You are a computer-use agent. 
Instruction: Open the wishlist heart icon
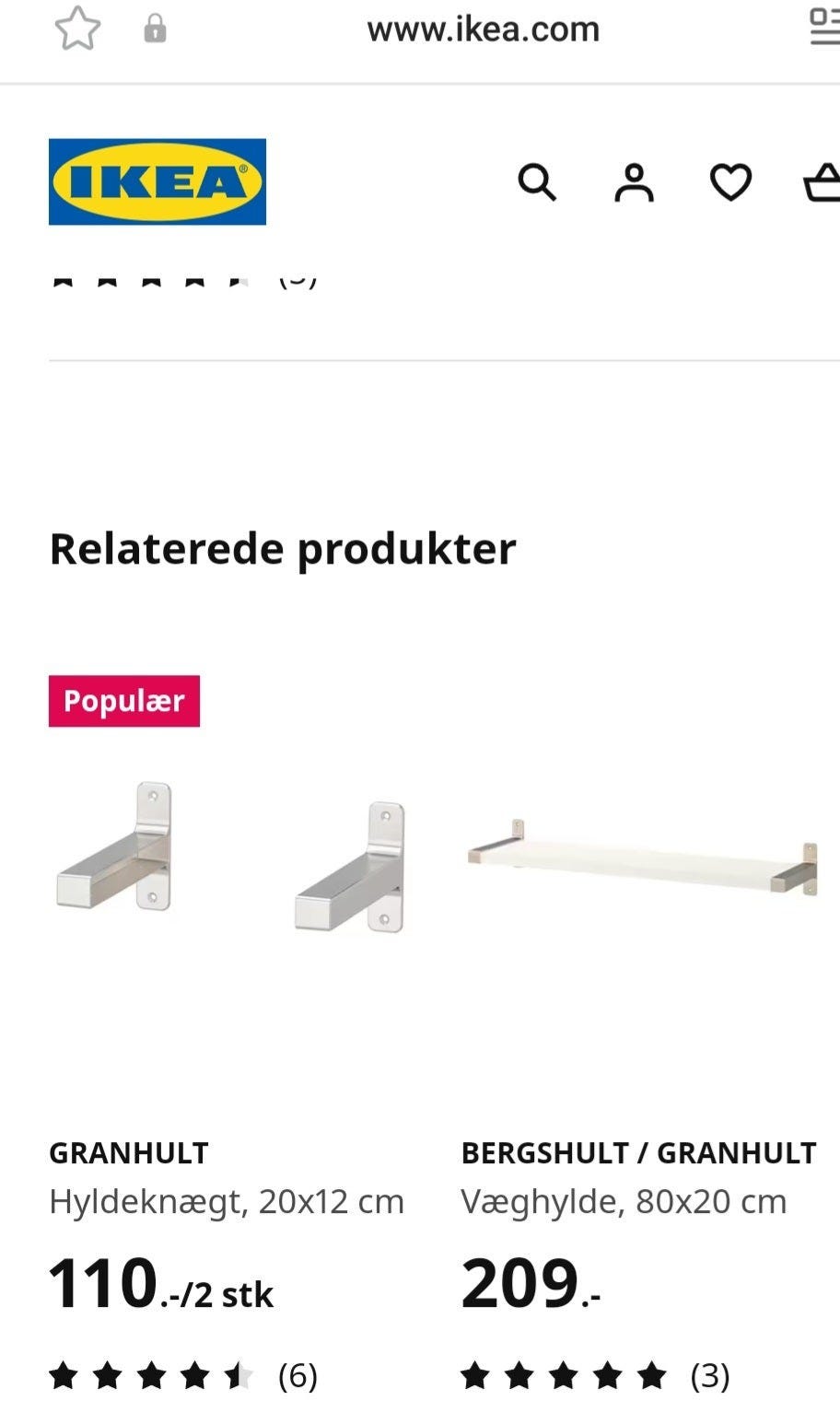730,183
